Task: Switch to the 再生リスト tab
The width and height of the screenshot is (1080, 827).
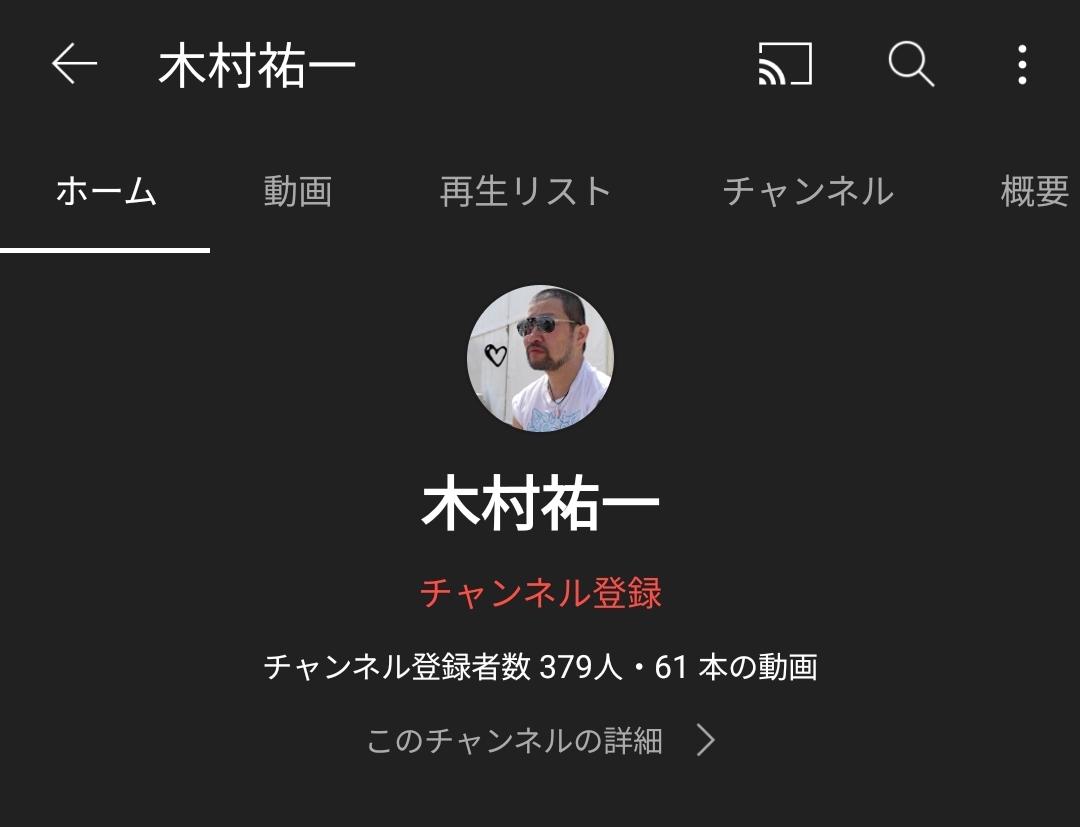Action: click(x=525, y=191)
